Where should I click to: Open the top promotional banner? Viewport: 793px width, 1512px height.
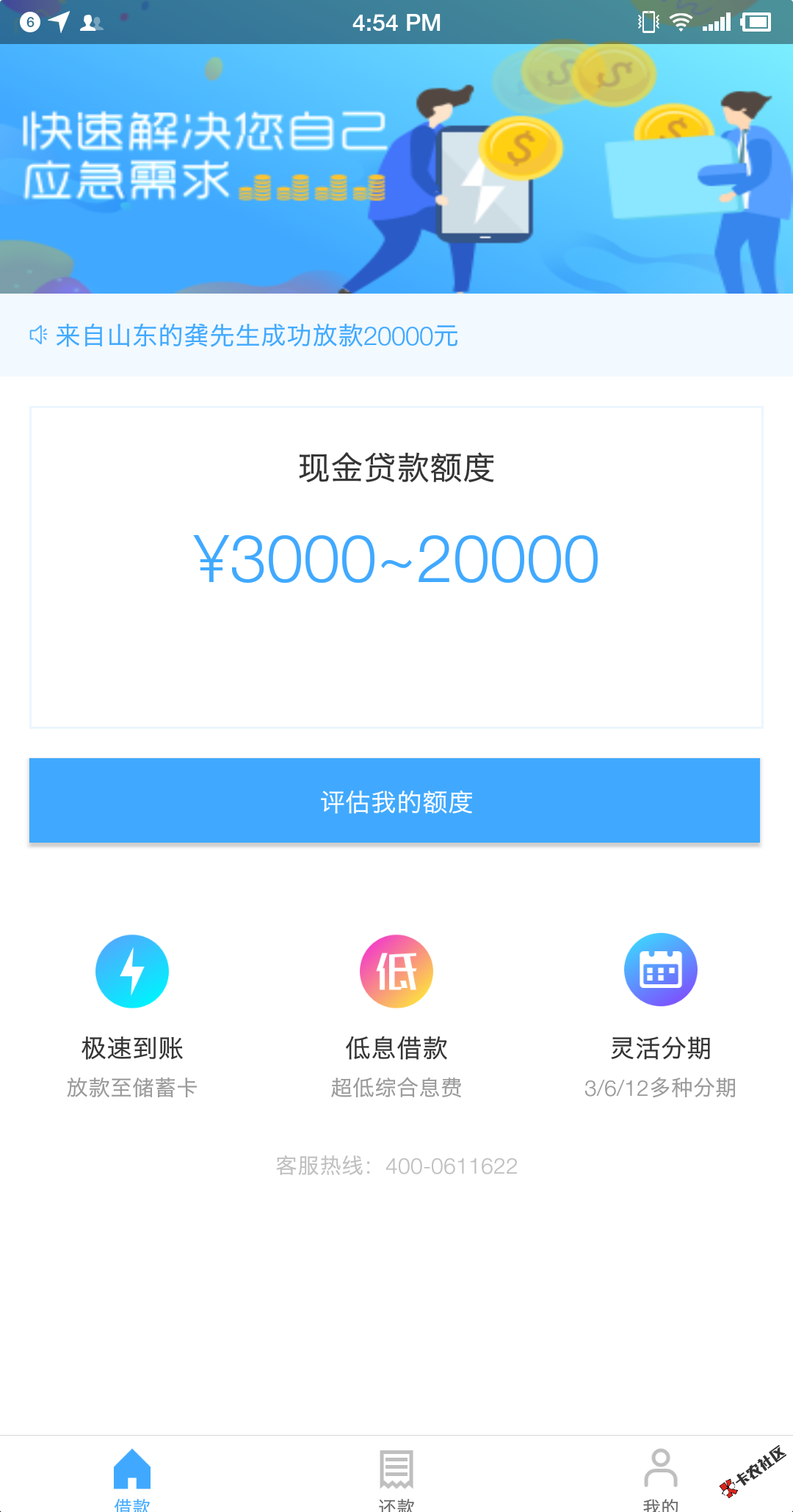pos(396,169)
